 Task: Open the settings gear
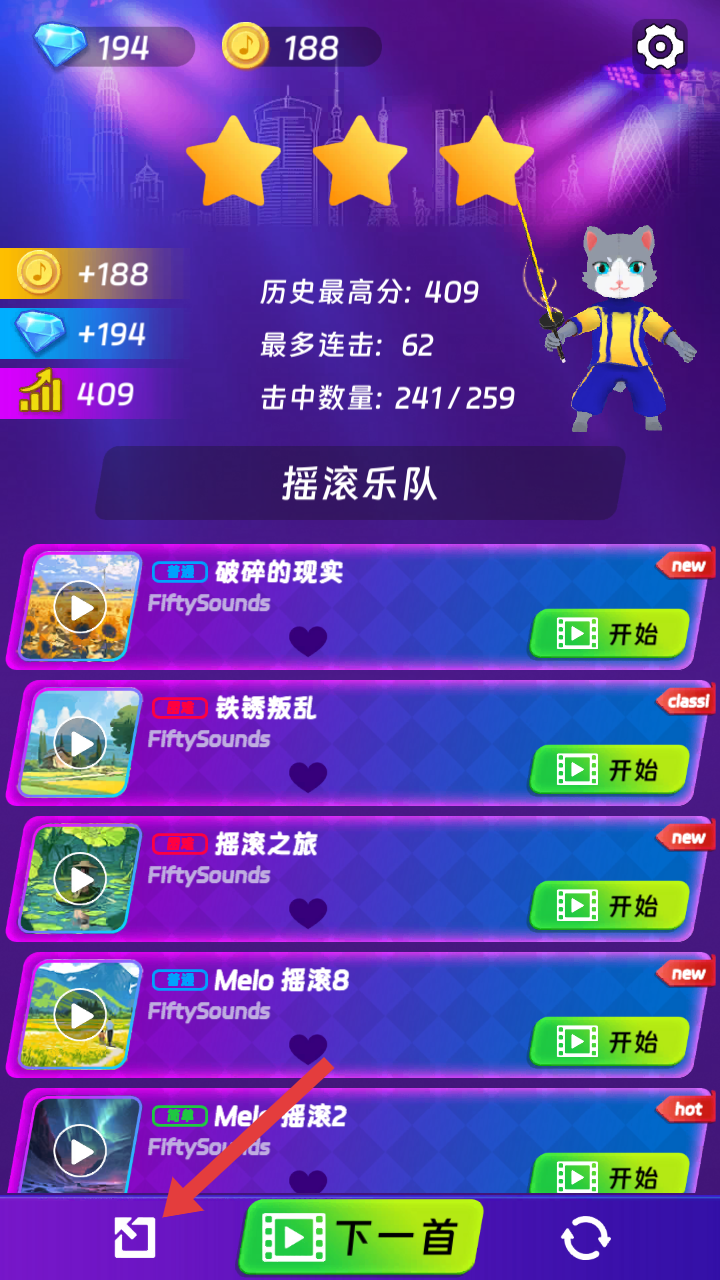[660, 46]
